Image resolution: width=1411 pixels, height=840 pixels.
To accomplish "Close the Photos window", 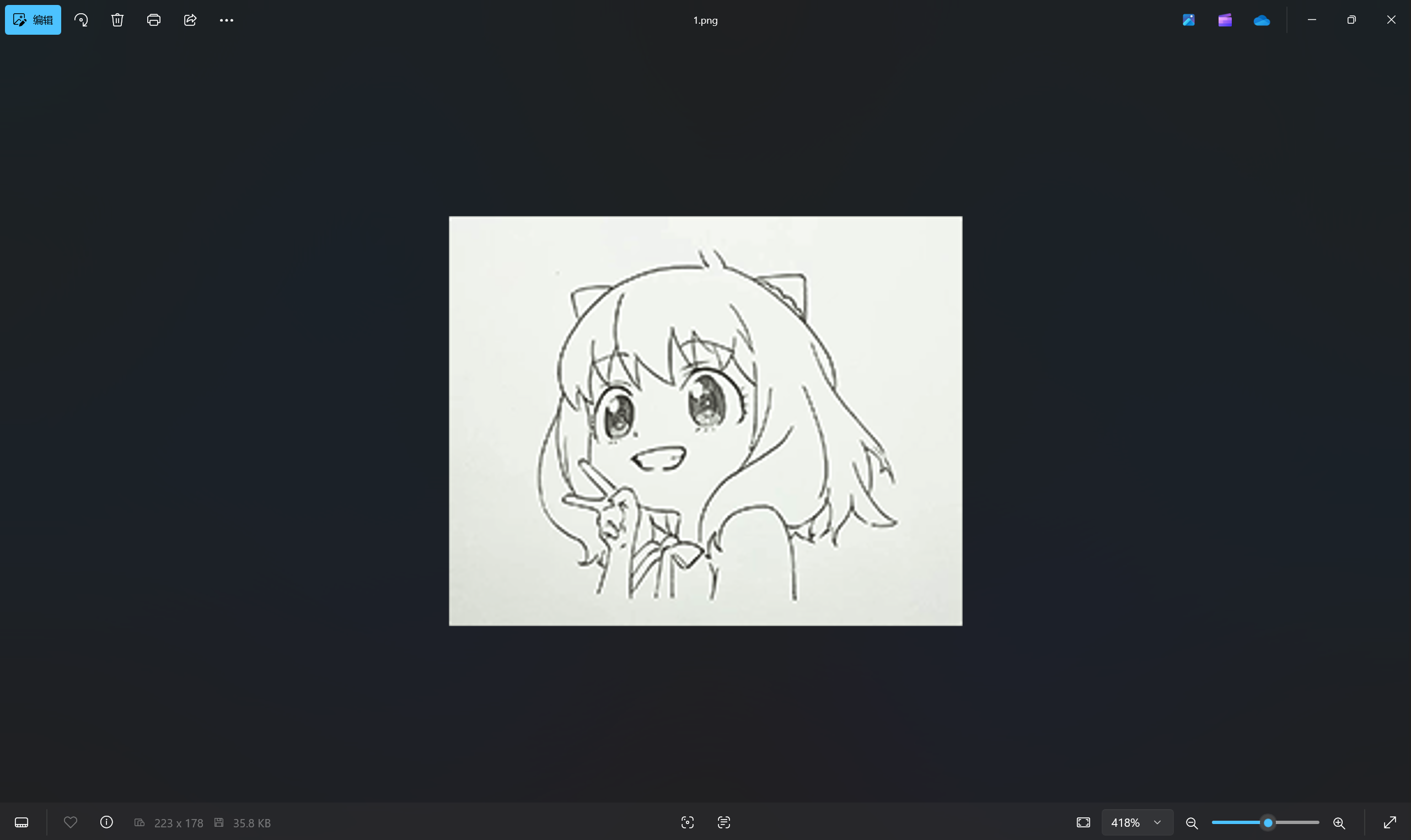I will tap(1391, 20).
